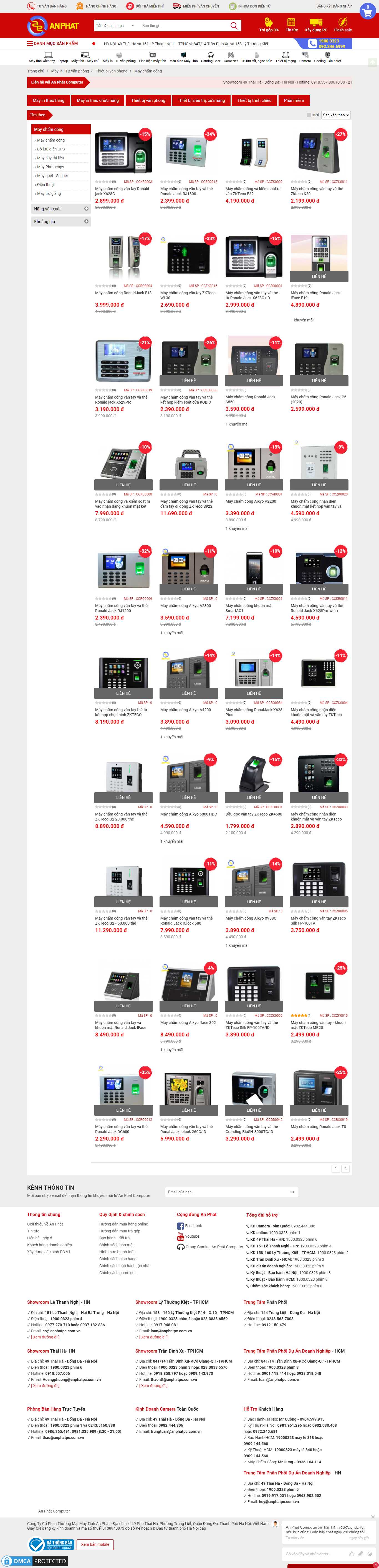Screen dimensions: 379x1568
Task: Go to page 2 of results
Action: 345,1169
